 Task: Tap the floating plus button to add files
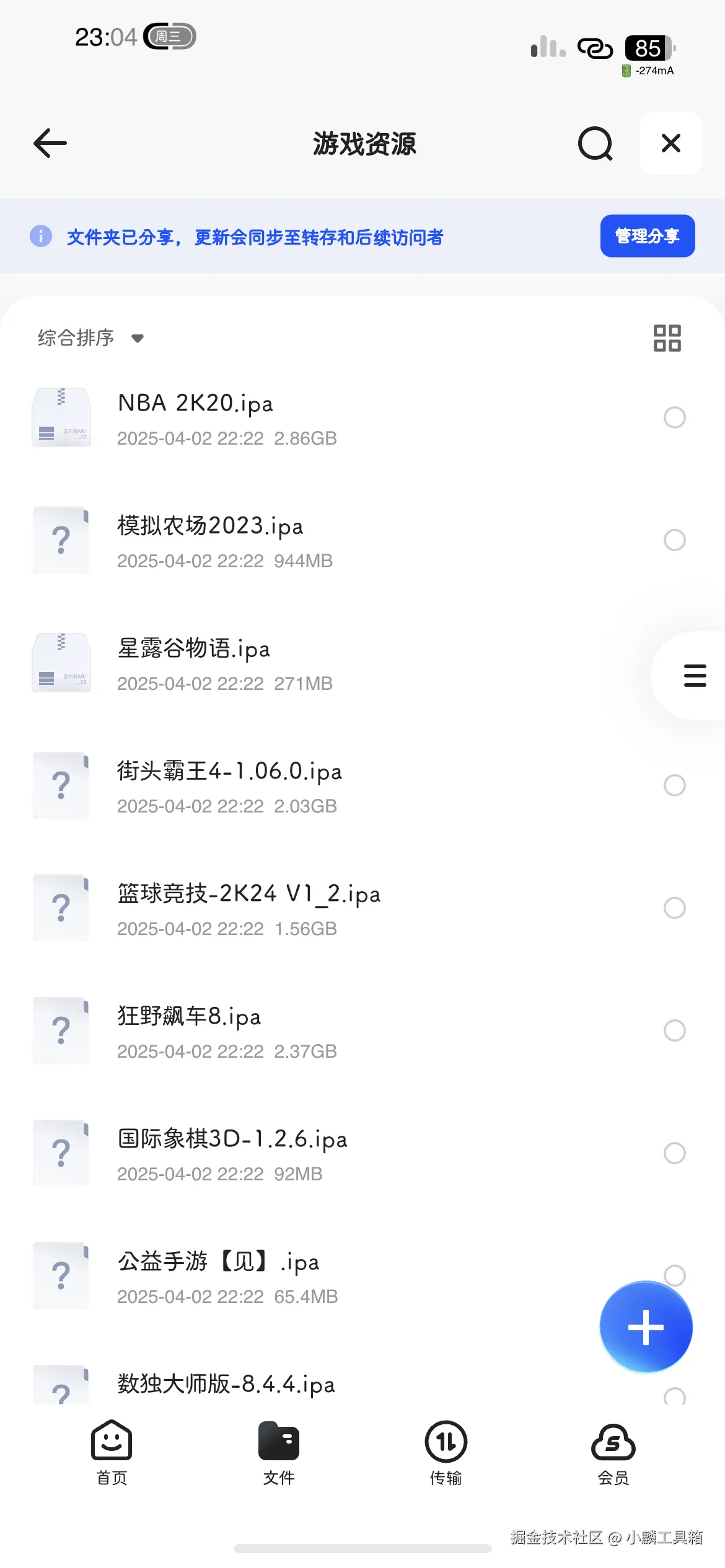click(x=644, y=1326)
